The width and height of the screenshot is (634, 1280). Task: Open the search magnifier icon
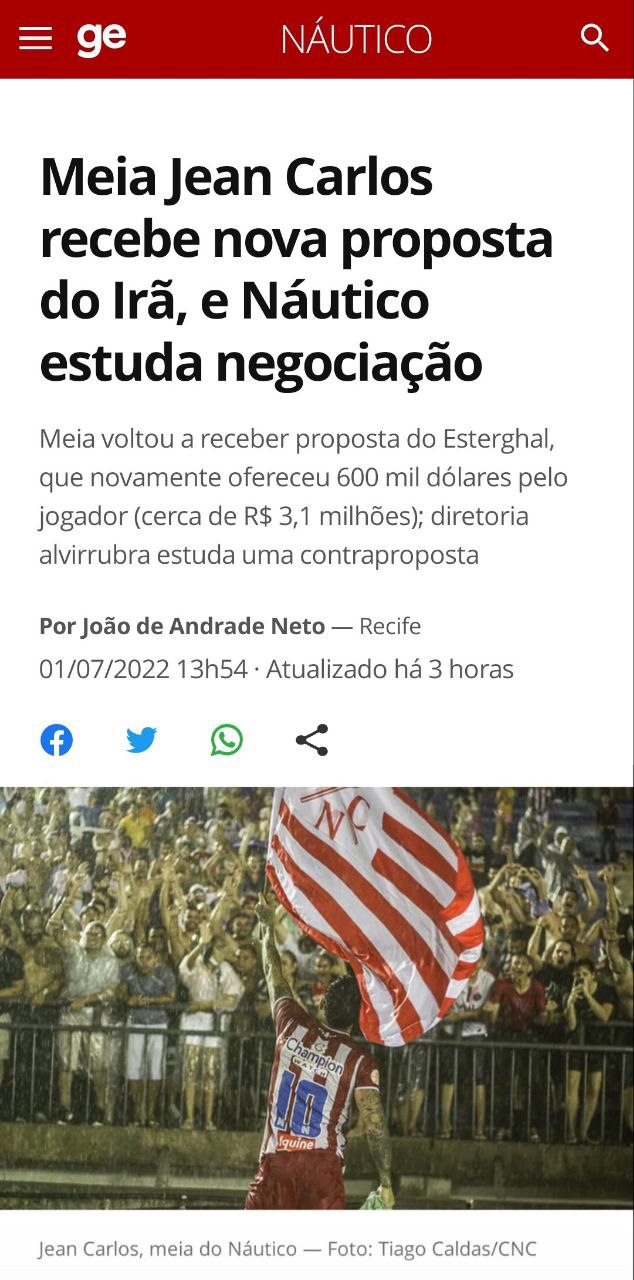click(595, 39)
